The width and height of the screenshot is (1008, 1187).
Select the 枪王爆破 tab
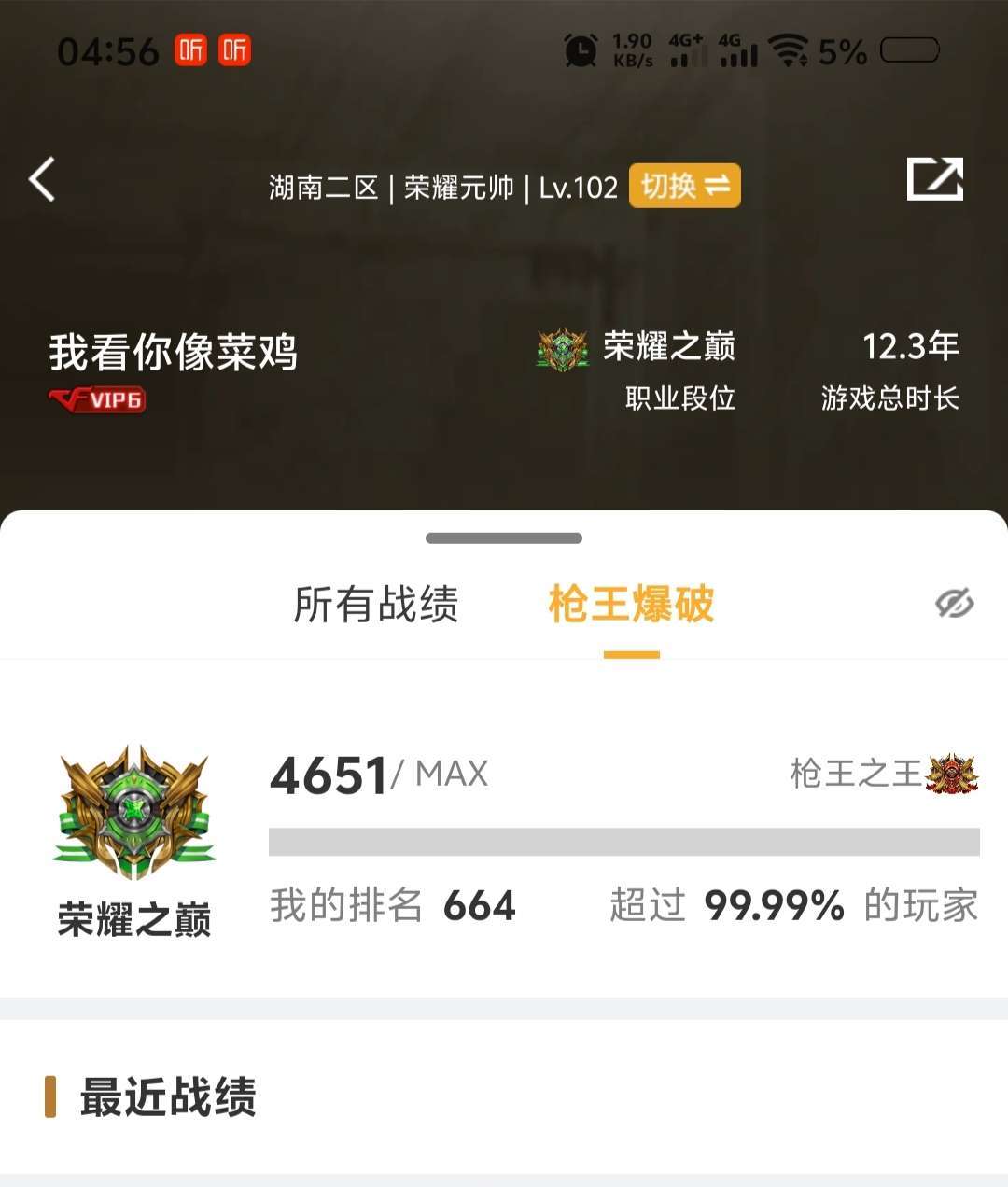pyautogui.click(x=631, y=604)
